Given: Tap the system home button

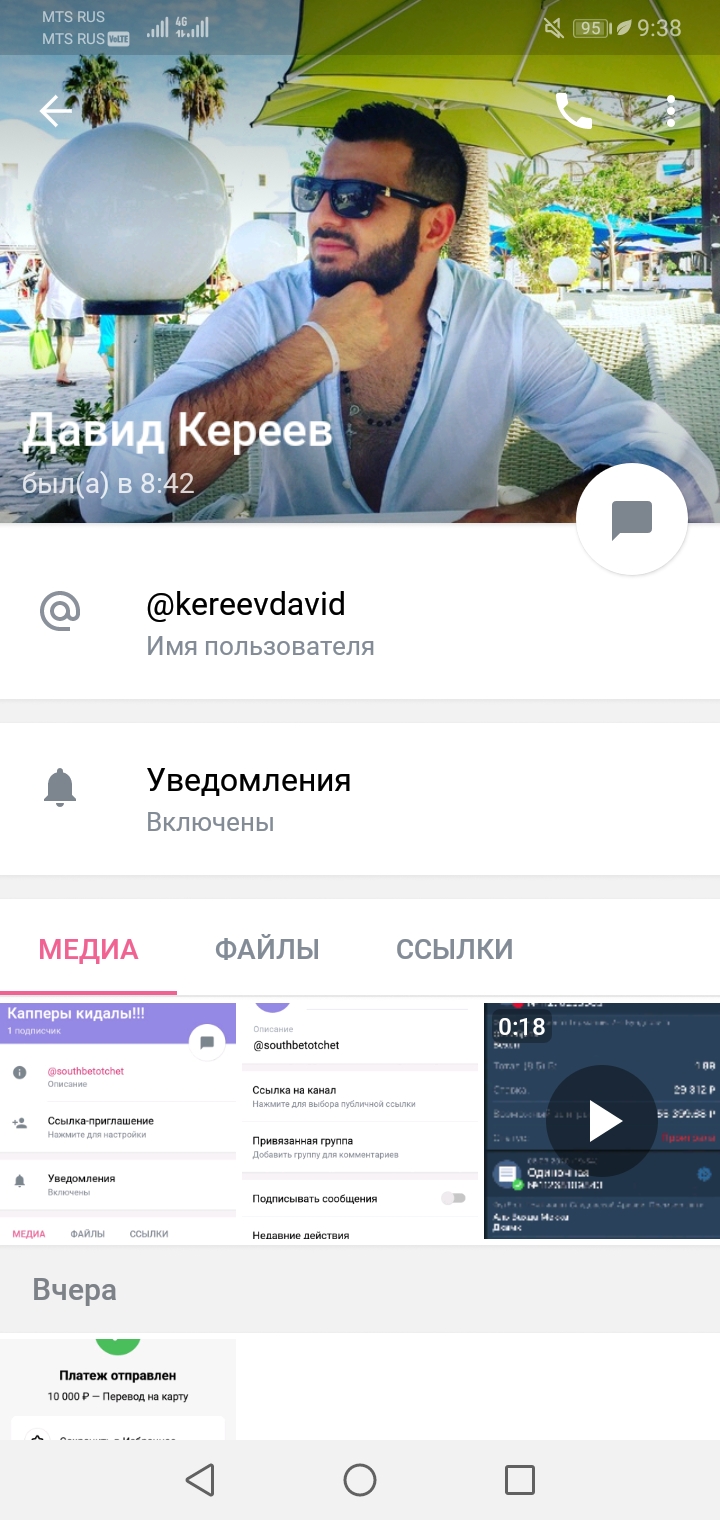Looking at the screenshot, I should [x=360, y=1480].
